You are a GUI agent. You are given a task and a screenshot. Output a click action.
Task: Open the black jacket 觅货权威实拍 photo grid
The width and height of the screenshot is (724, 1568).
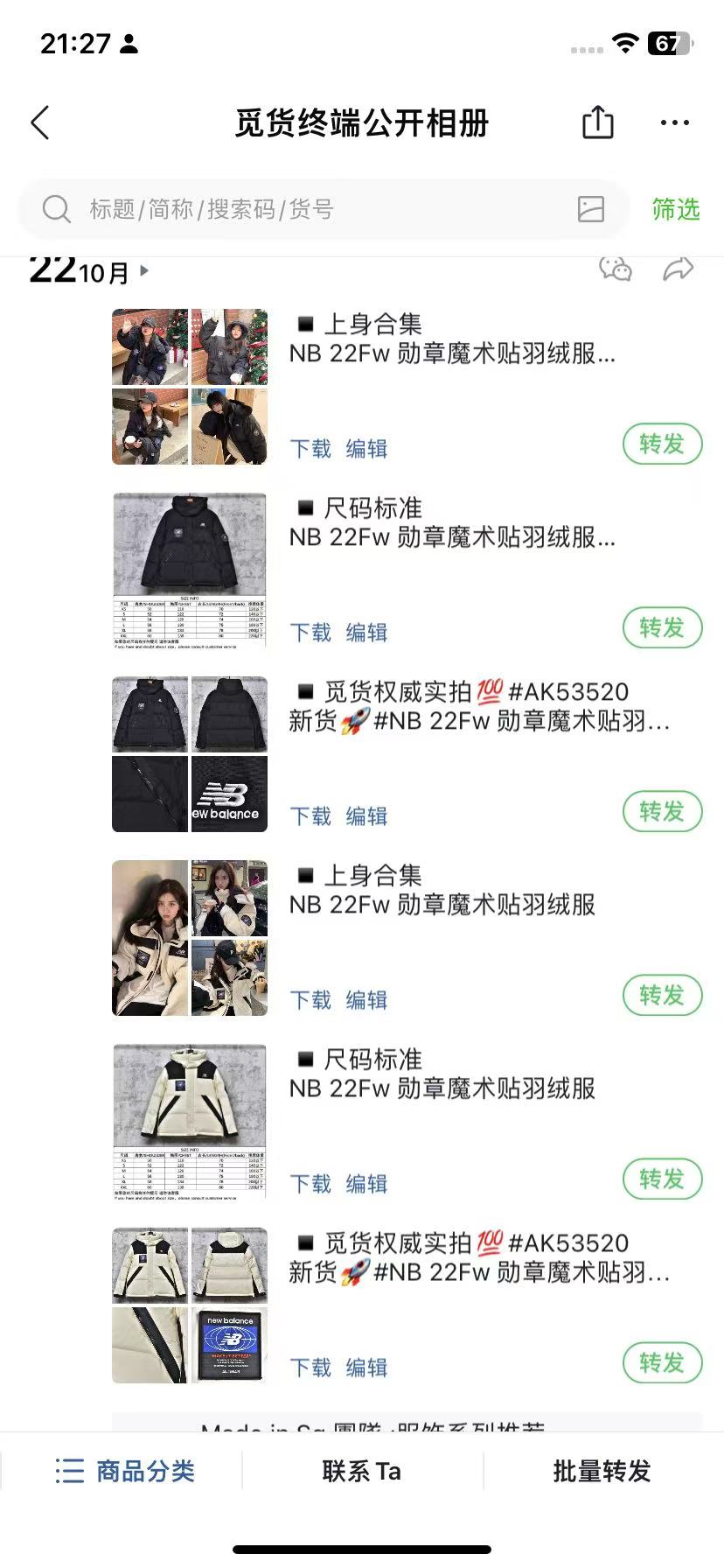(x=190, y=754)
